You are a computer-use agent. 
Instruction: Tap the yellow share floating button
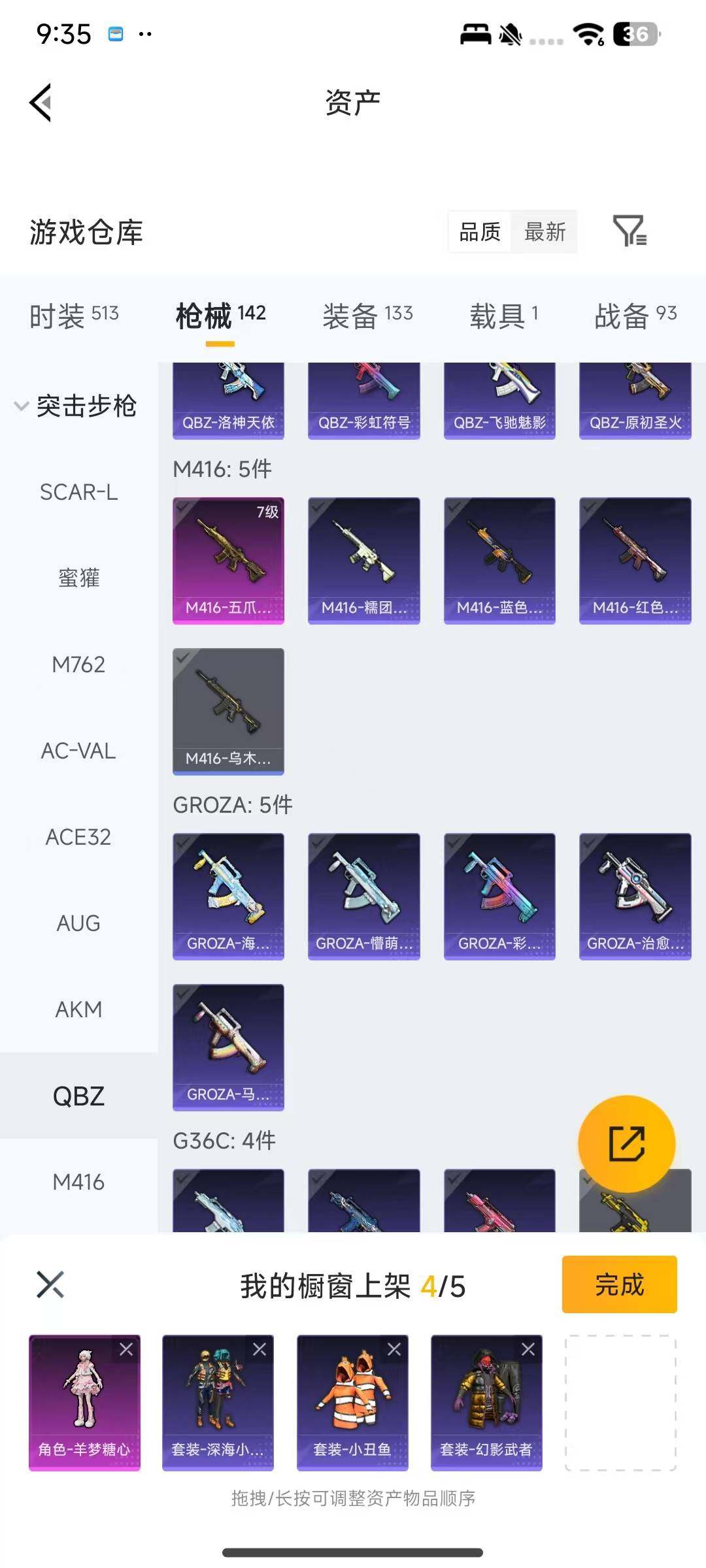[x=626, y=1144]
